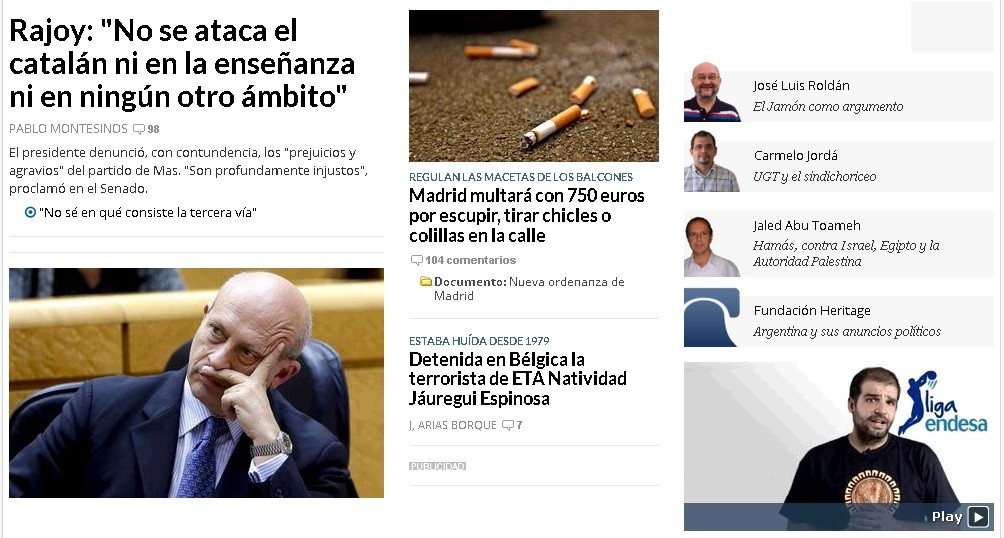The width and height of the screenshot is (1004, 538).
Task: Open Fundación Heritage column on Argentina
Action: tap(847, 331)
